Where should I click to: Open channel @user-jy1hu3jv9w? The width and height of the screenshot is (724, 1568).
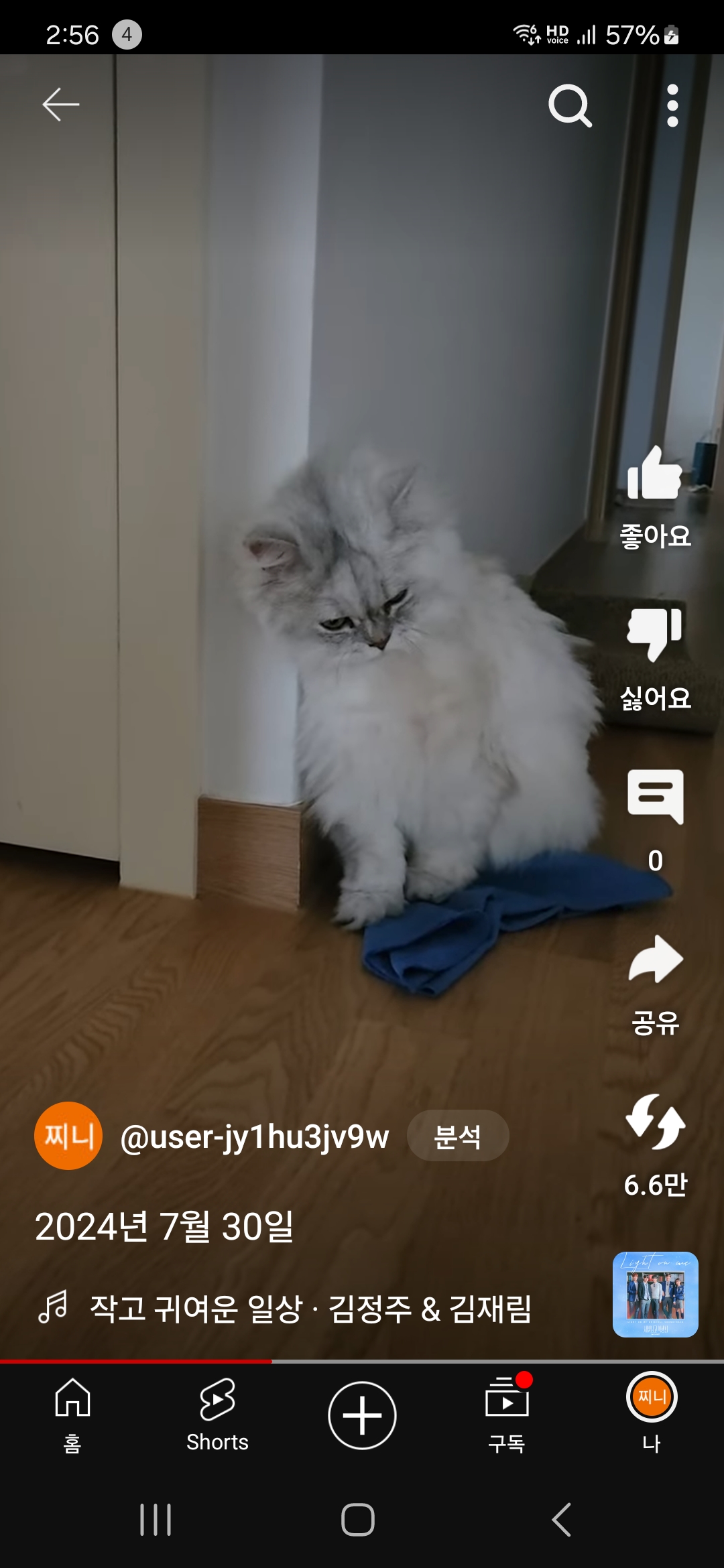tap(255, 1137)
